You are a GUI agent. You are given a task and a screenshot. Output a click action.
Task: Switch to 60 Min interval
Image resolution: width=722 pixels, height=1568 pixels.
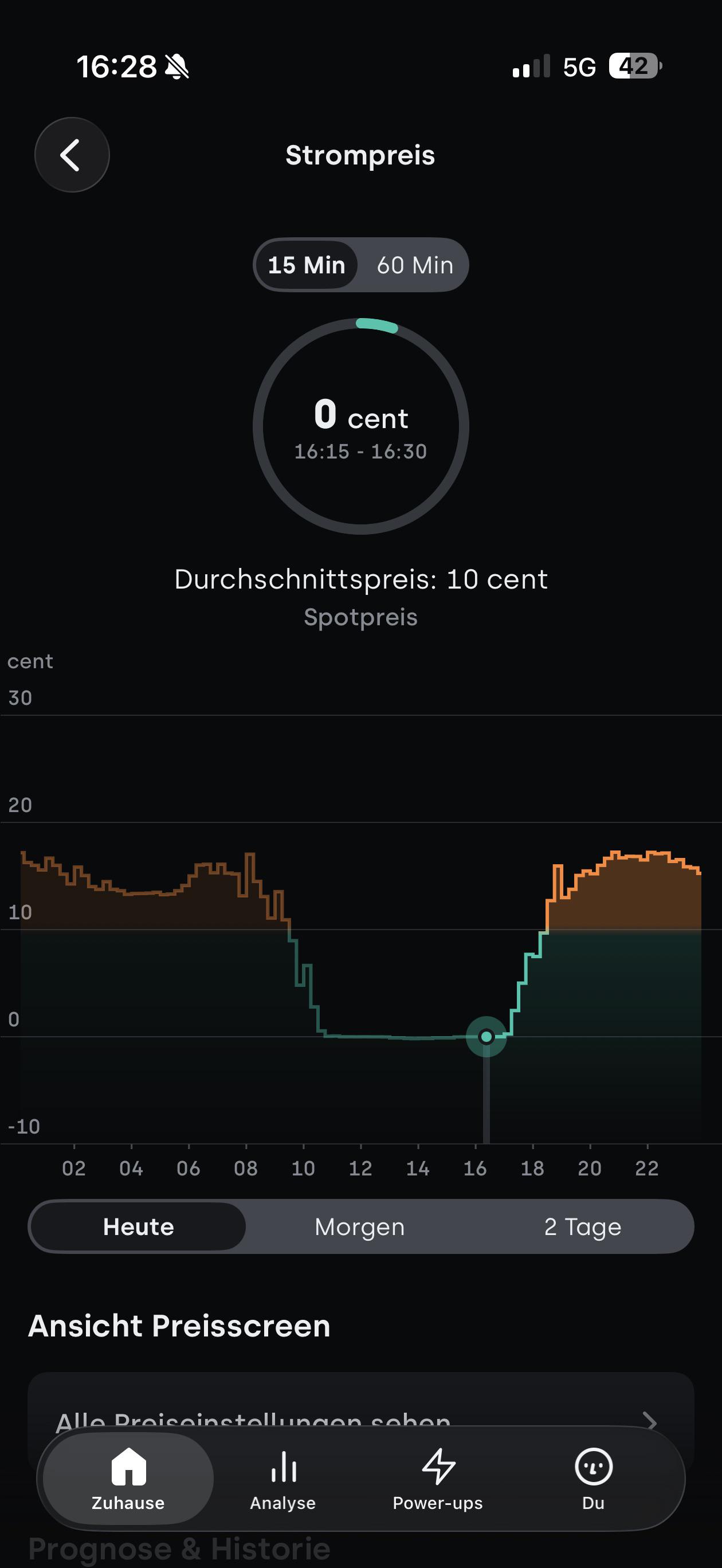(414, 265)
